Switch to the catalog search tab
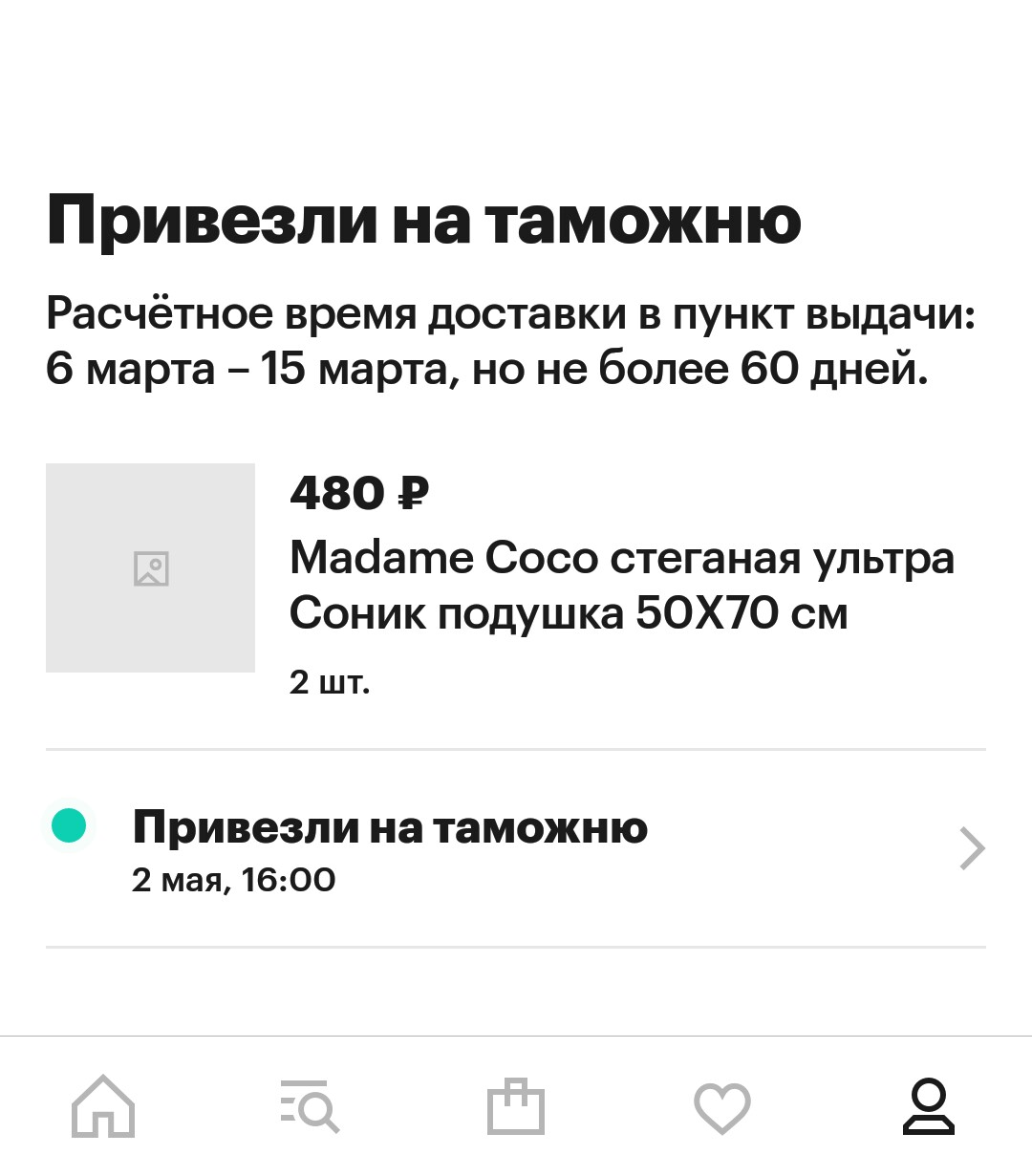The width and height of the screenshot is (1032, 1176). (x=310, y=1106)
